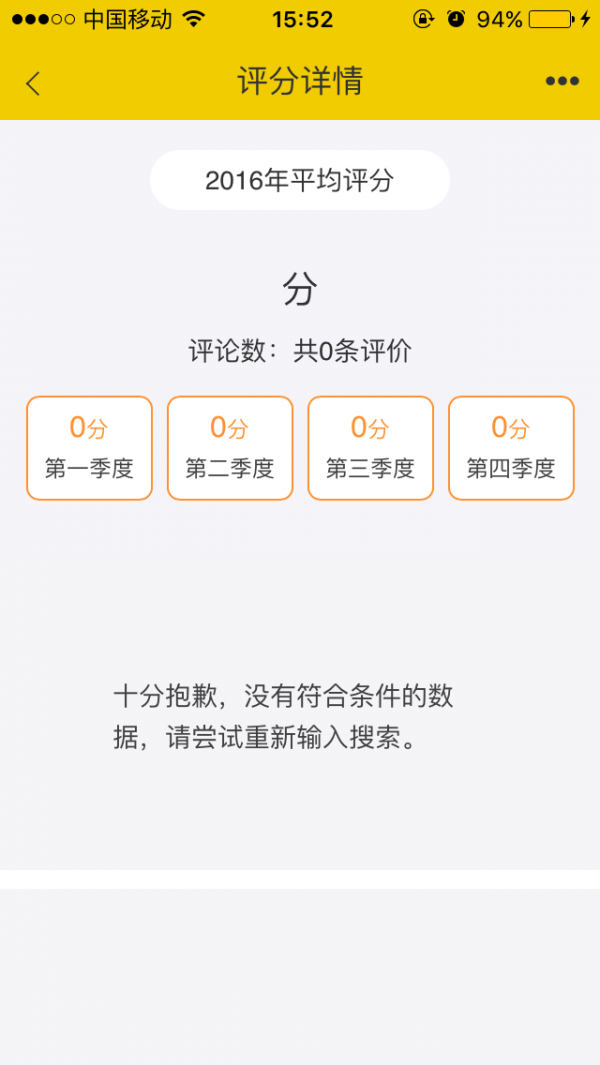Go back using the top-left arrow

34,83
